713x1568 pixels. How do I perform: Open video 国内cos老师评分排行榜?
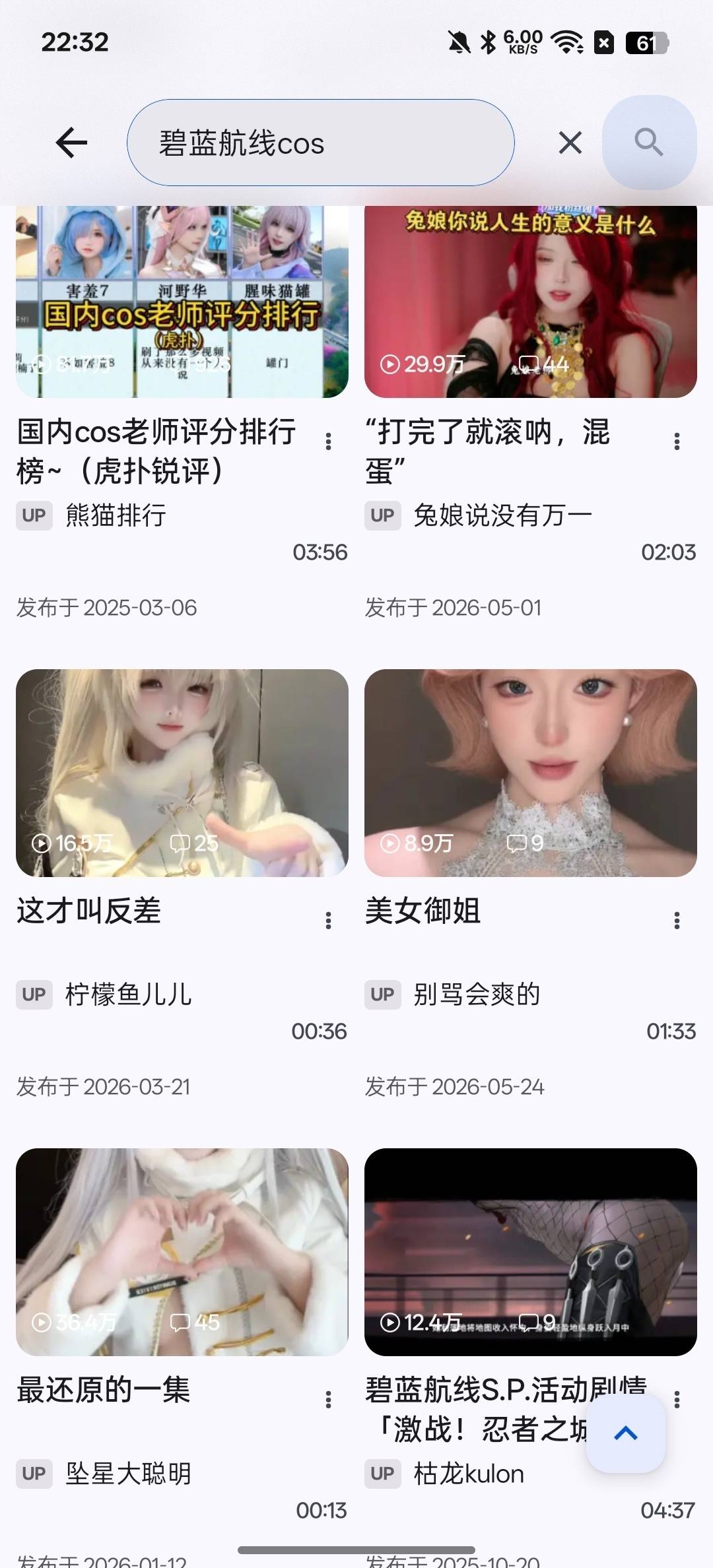tap(182, 302)
